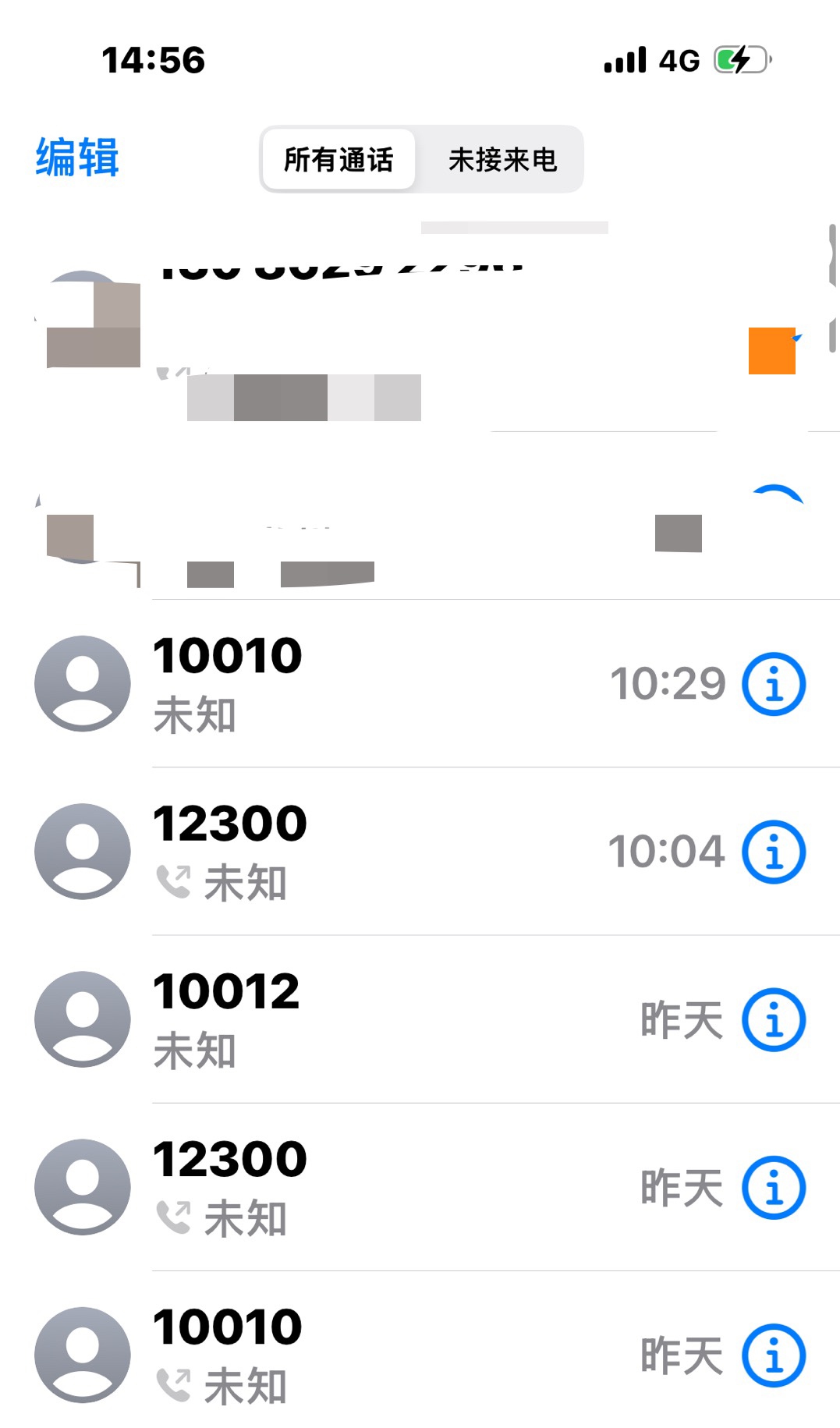The width and height of the screenshot is (840, 1428).
Task: View details of yesterday's 10010 call
Action: 773,1355
